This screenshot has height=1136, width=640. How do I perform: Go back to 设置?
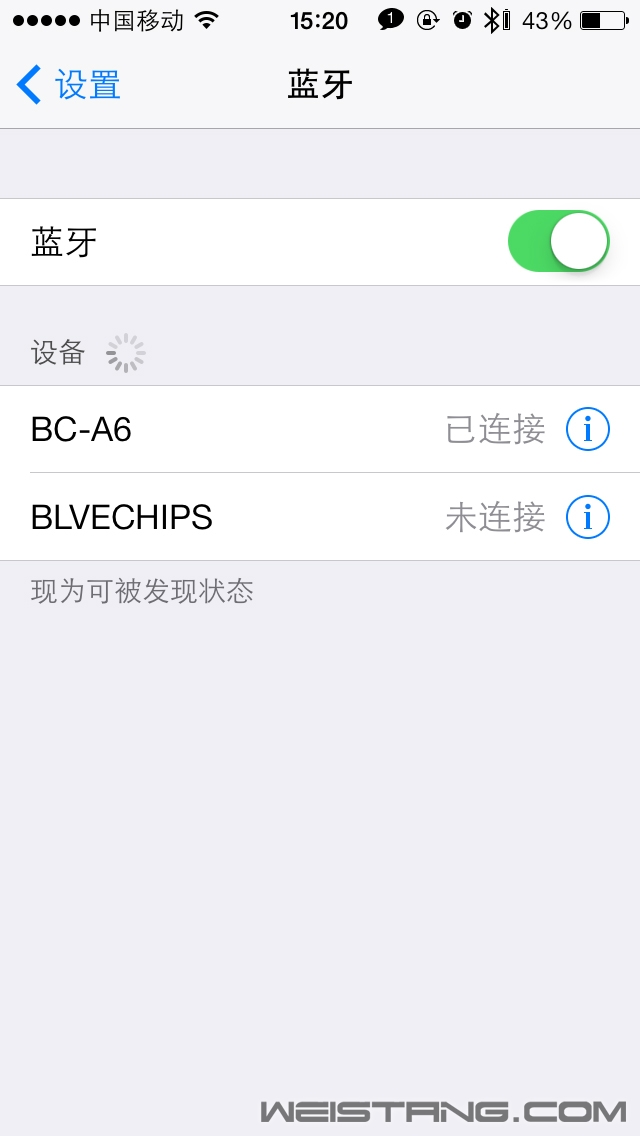(x=68, y=85)
